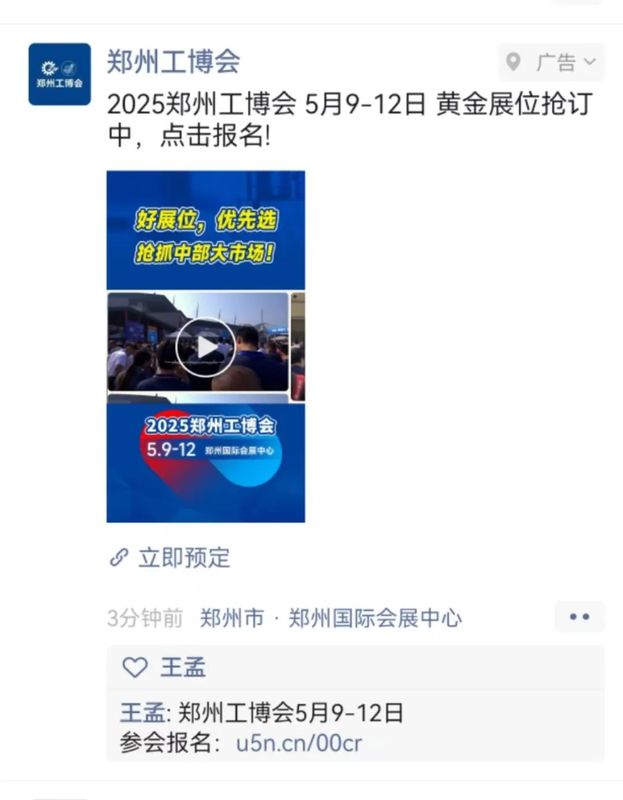Viewport: 623px width, 800px height.
Task: View 王孟's profile from the likes row
Action: [x=183, y=667]
